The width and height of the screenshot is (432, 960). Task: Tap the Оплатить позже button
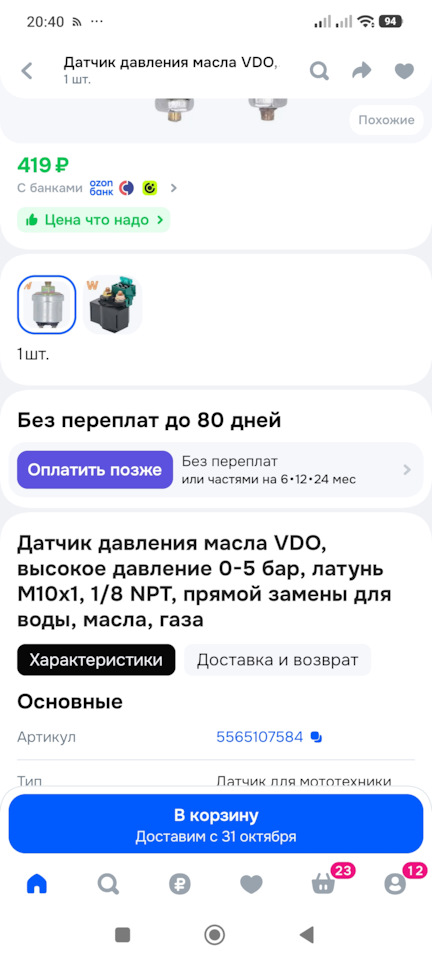coord(95,470)
